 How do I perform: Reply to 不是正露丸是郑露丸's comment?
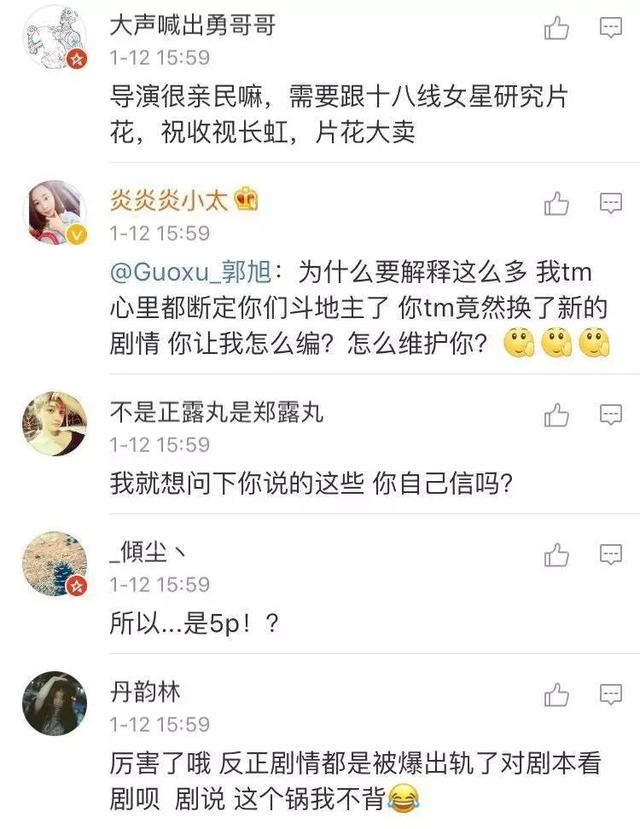point(610,415)
